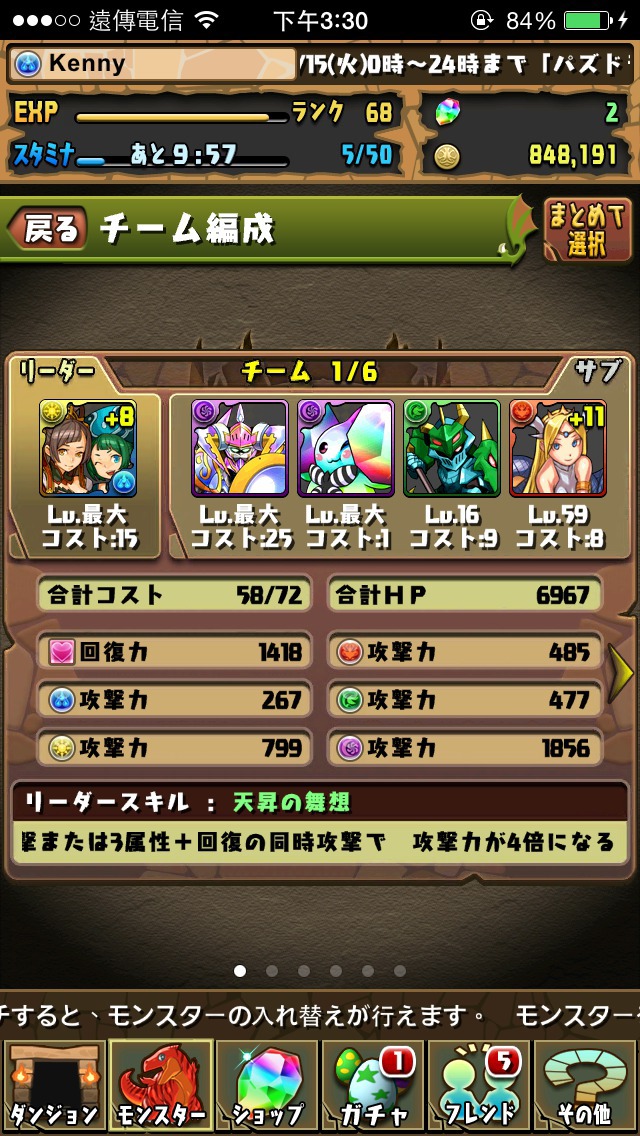Open the フレンド friends tab
The height and width of the screenshot is (1136, 640).
coord(479,1086)
